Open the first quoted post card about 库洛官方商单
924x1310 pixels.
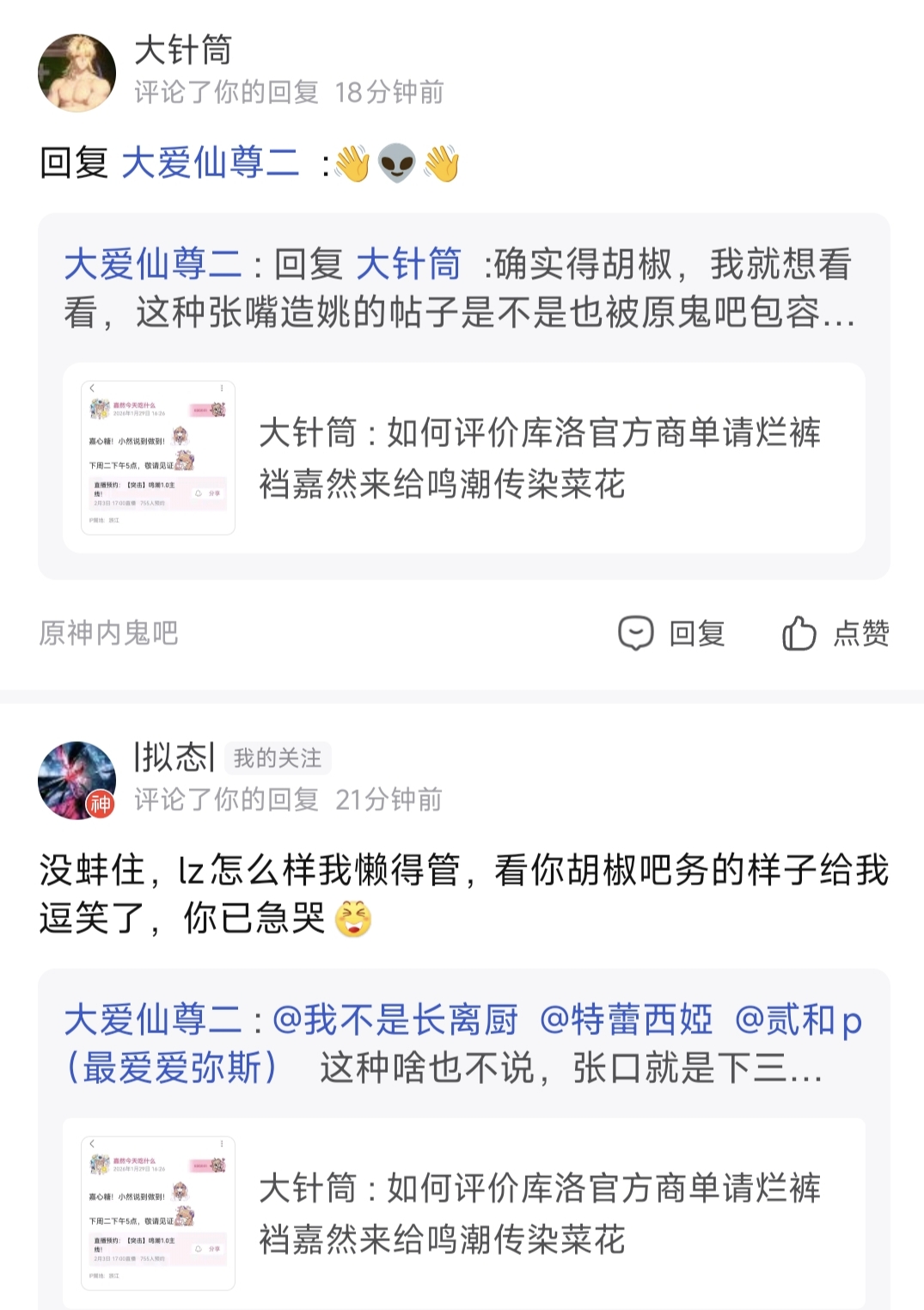click(x=464, y=457)
